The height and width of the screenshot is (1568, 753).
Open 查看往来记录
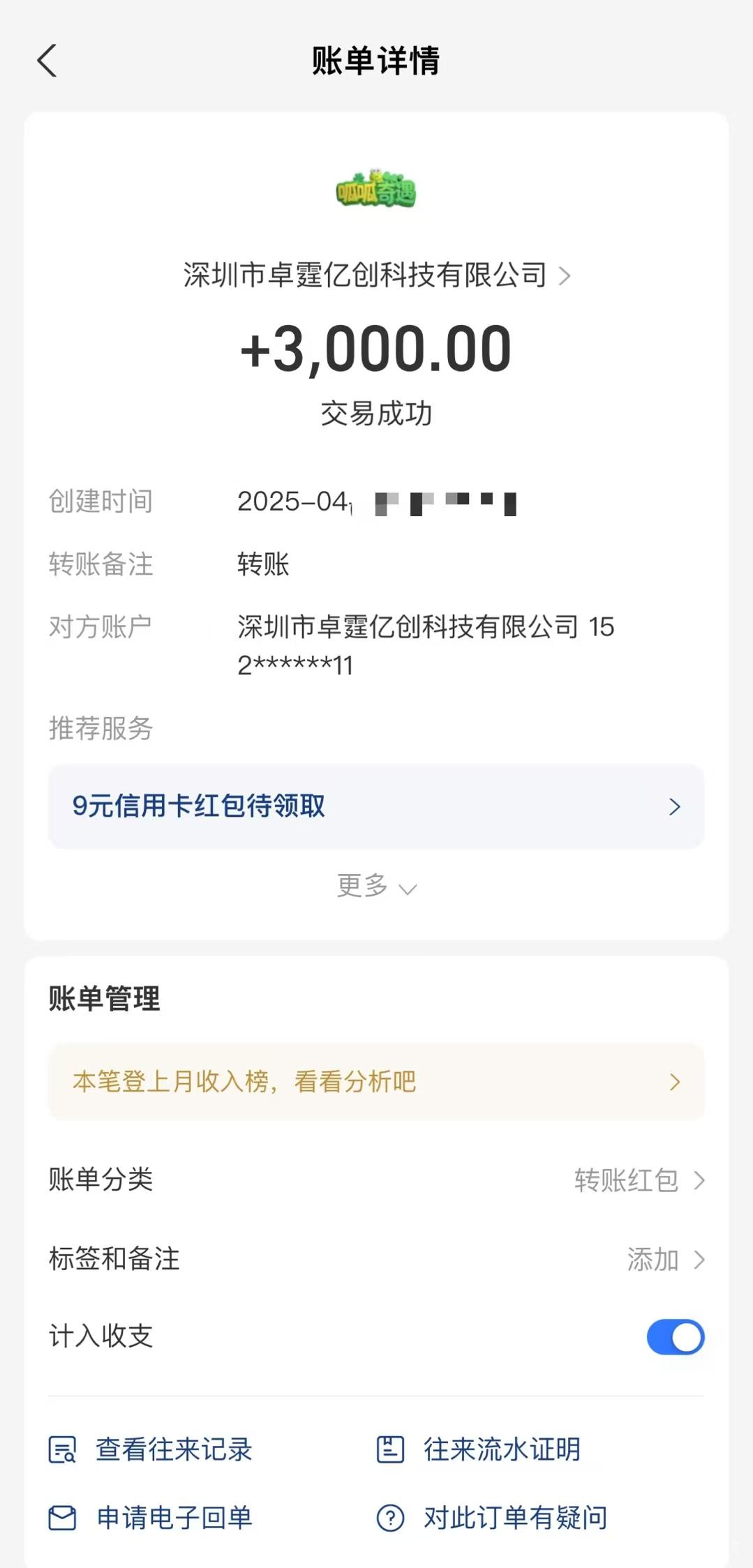tap(150, 1449)
